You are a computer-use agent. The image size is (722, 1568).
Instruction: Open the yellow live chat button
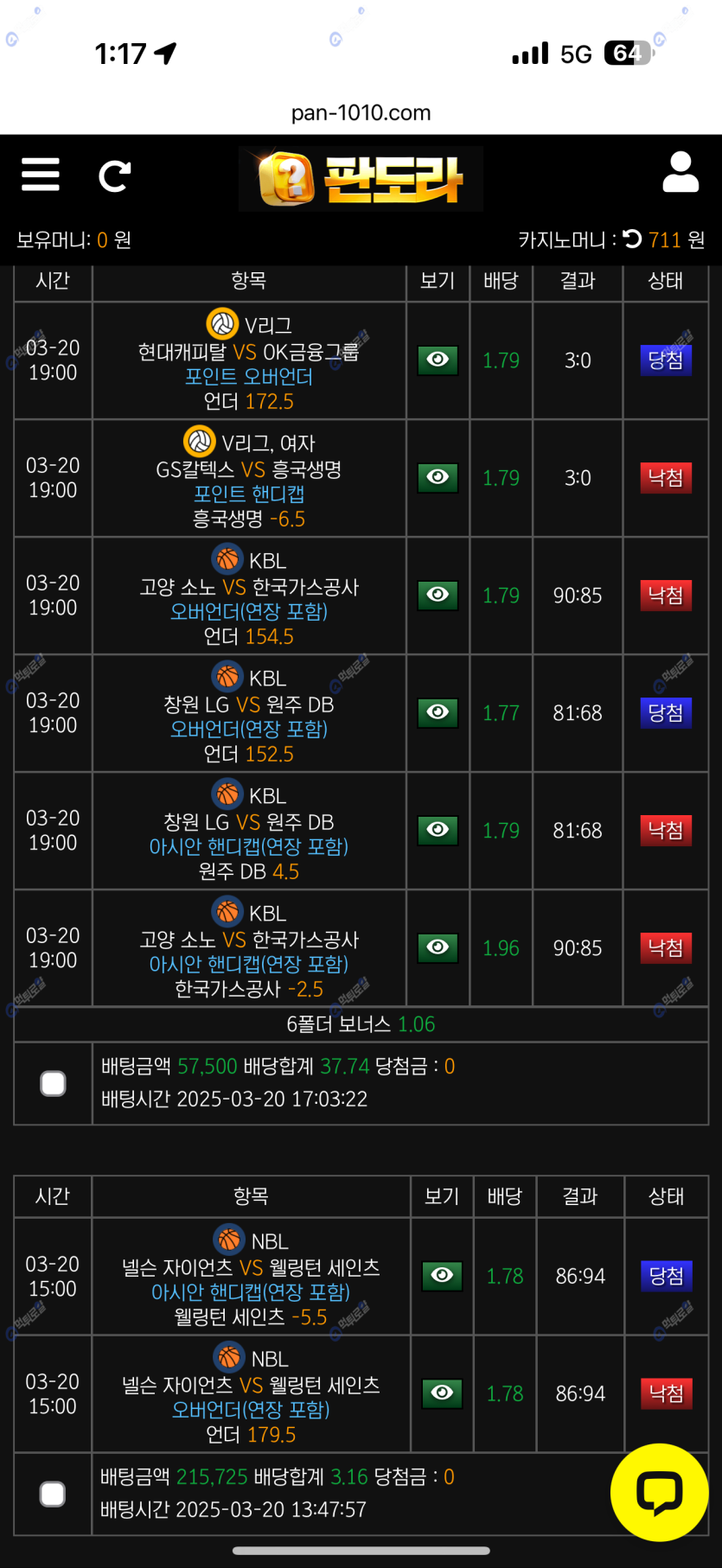coord(660,1492)
